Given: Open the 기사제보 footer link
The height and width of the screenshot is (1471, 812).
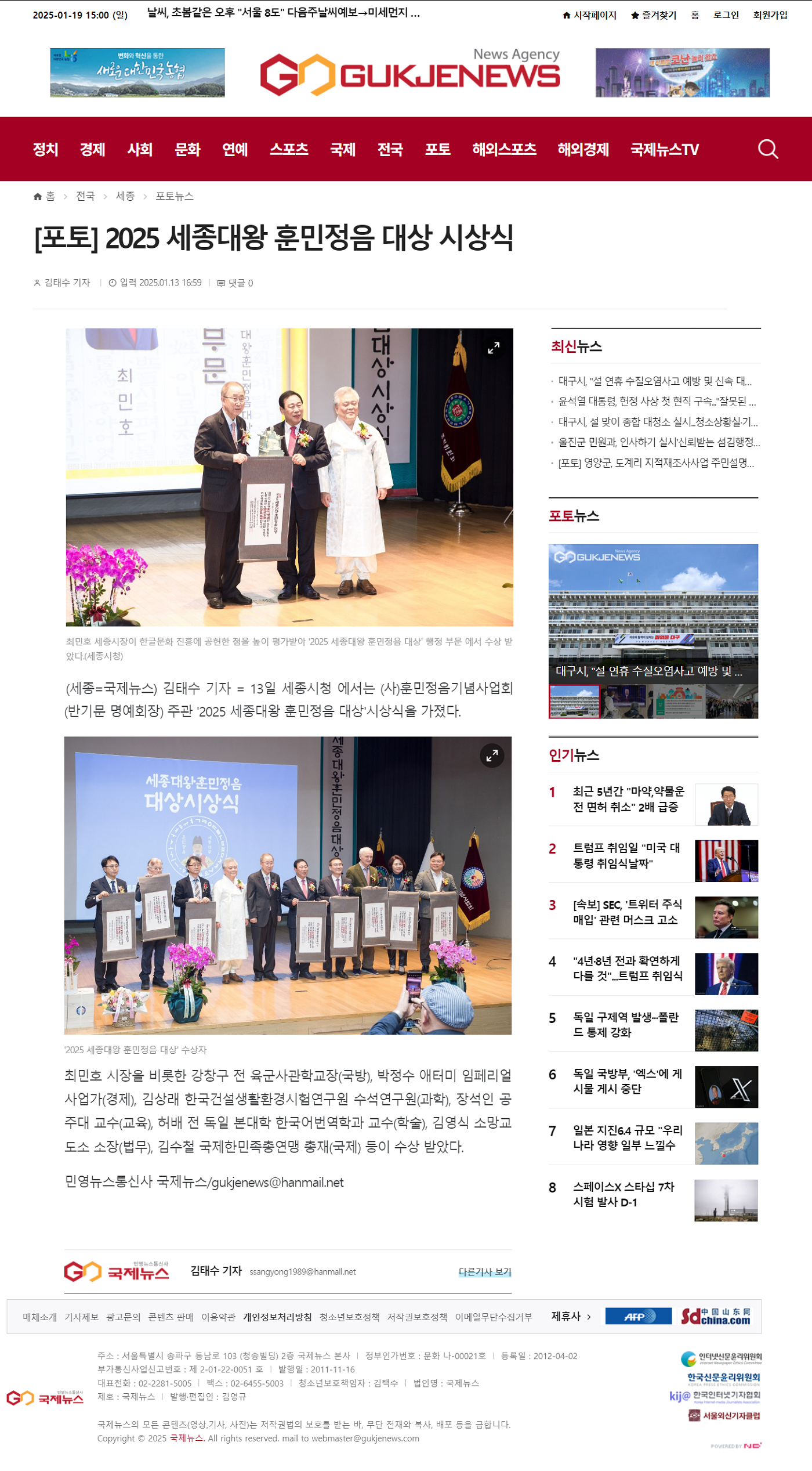Looking at the screenshot, I should tap(81, 1317).
